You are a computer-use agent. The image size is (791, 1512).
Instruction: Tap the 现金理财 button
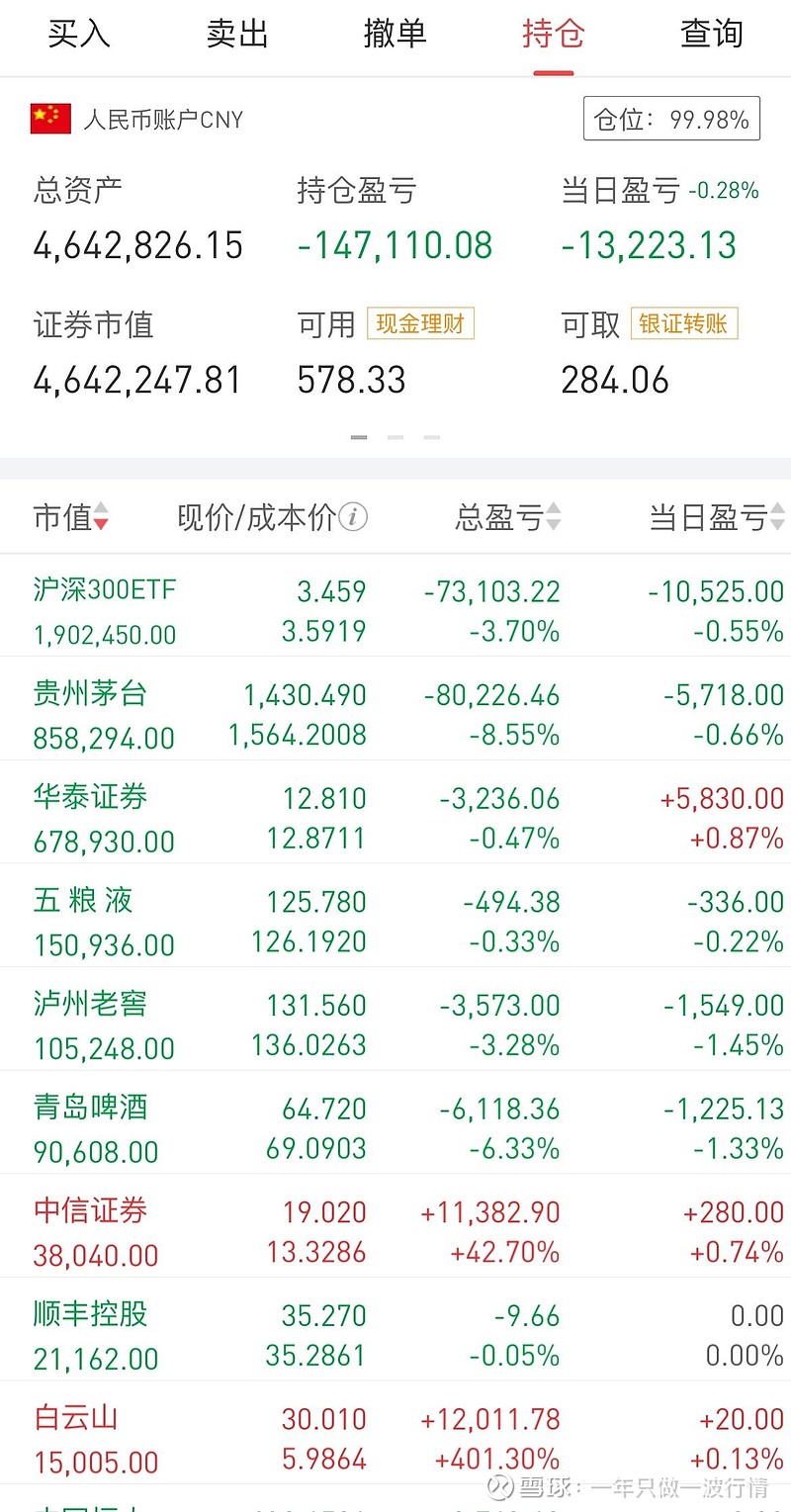coord(420,323)
